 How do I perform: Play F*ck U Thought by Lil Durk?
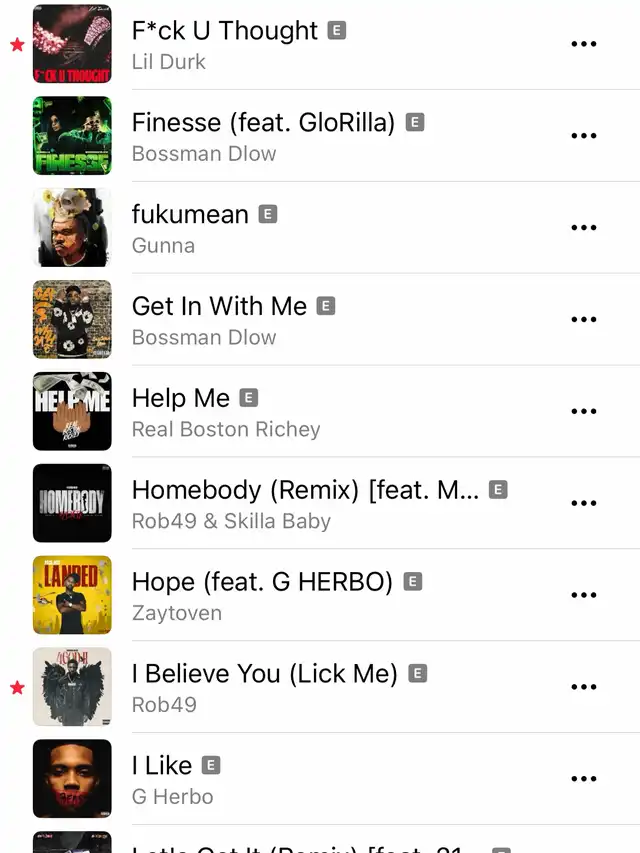click(x=225, y=31)
